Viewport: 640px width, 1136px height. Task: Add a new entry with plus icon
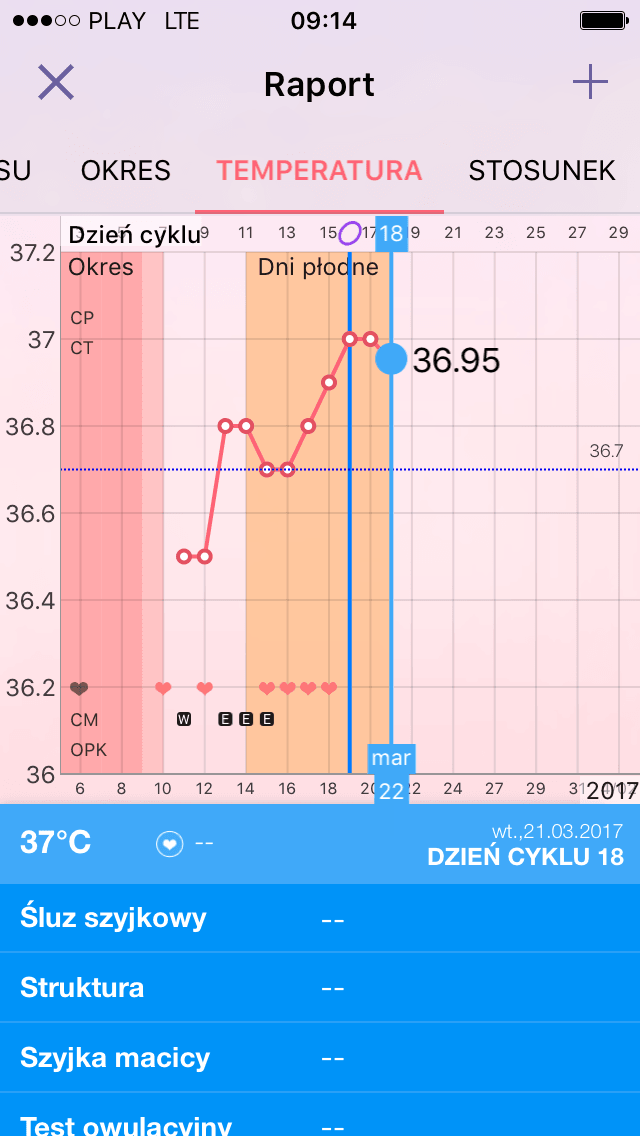pos(590,82)
